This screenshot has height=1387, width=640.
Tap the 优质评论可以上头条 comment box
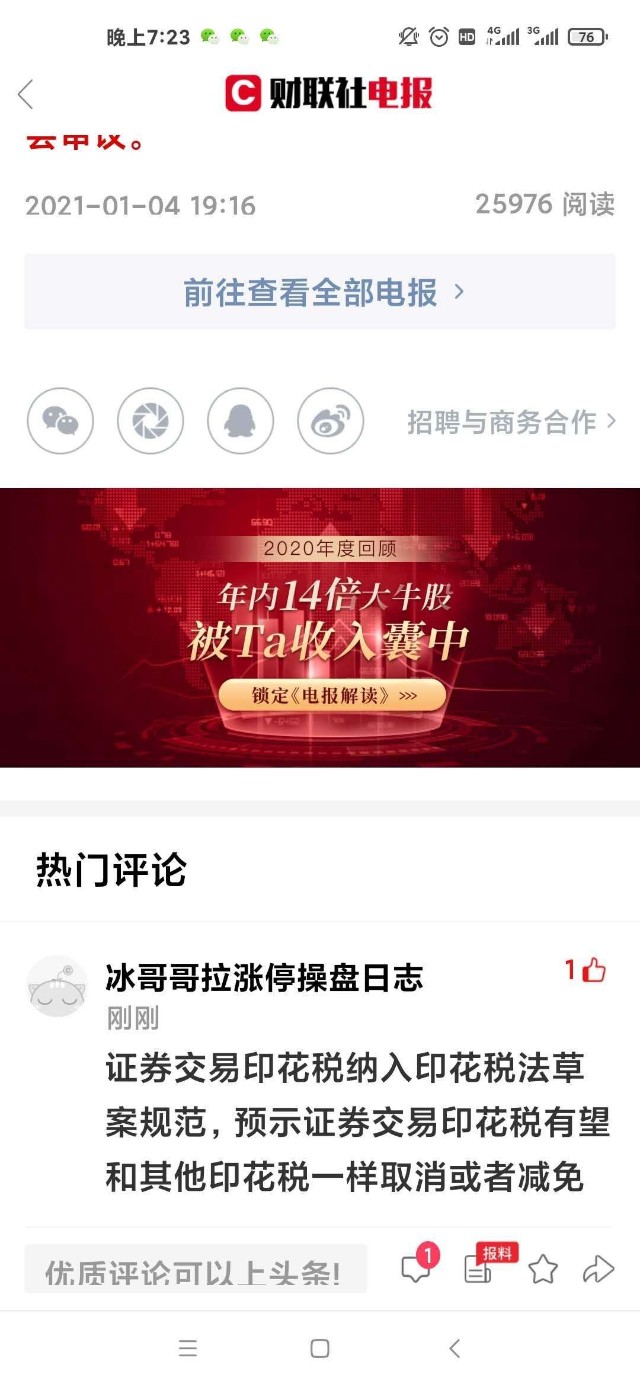[195, 1270]
